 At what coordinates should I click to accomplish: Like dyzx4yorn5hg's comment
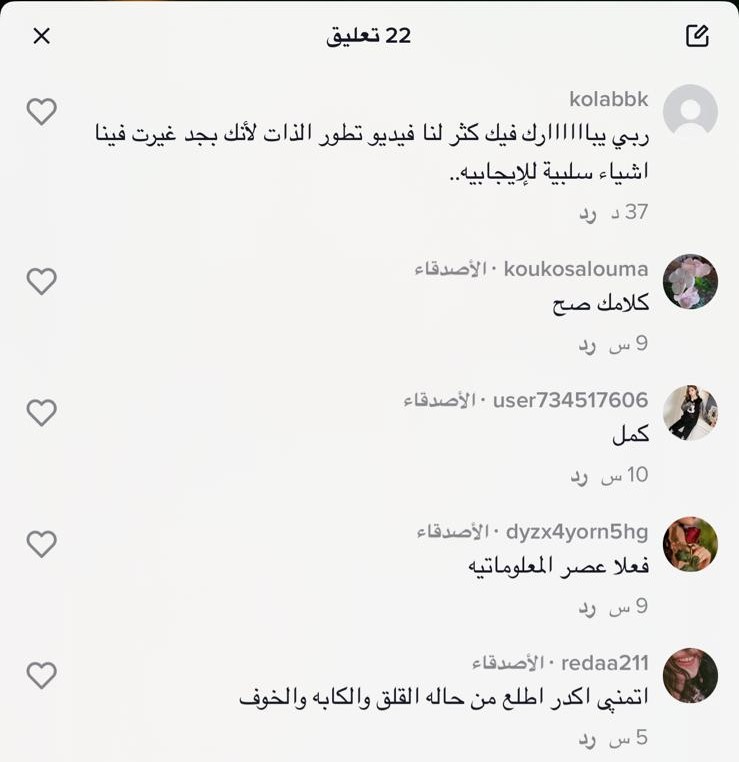point(41,543)
